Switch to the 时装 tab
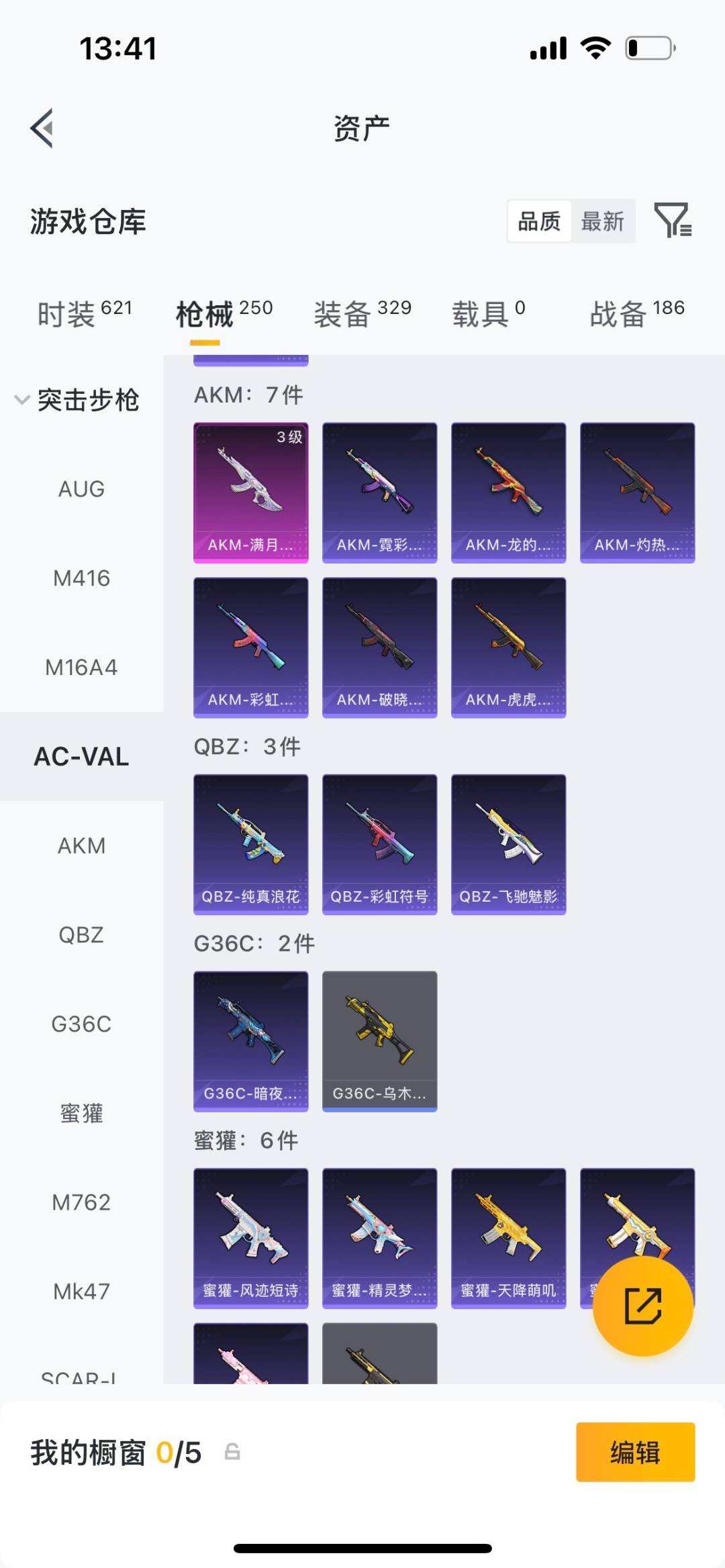This screenshot has height=1568, width=725. click(85, 314)
